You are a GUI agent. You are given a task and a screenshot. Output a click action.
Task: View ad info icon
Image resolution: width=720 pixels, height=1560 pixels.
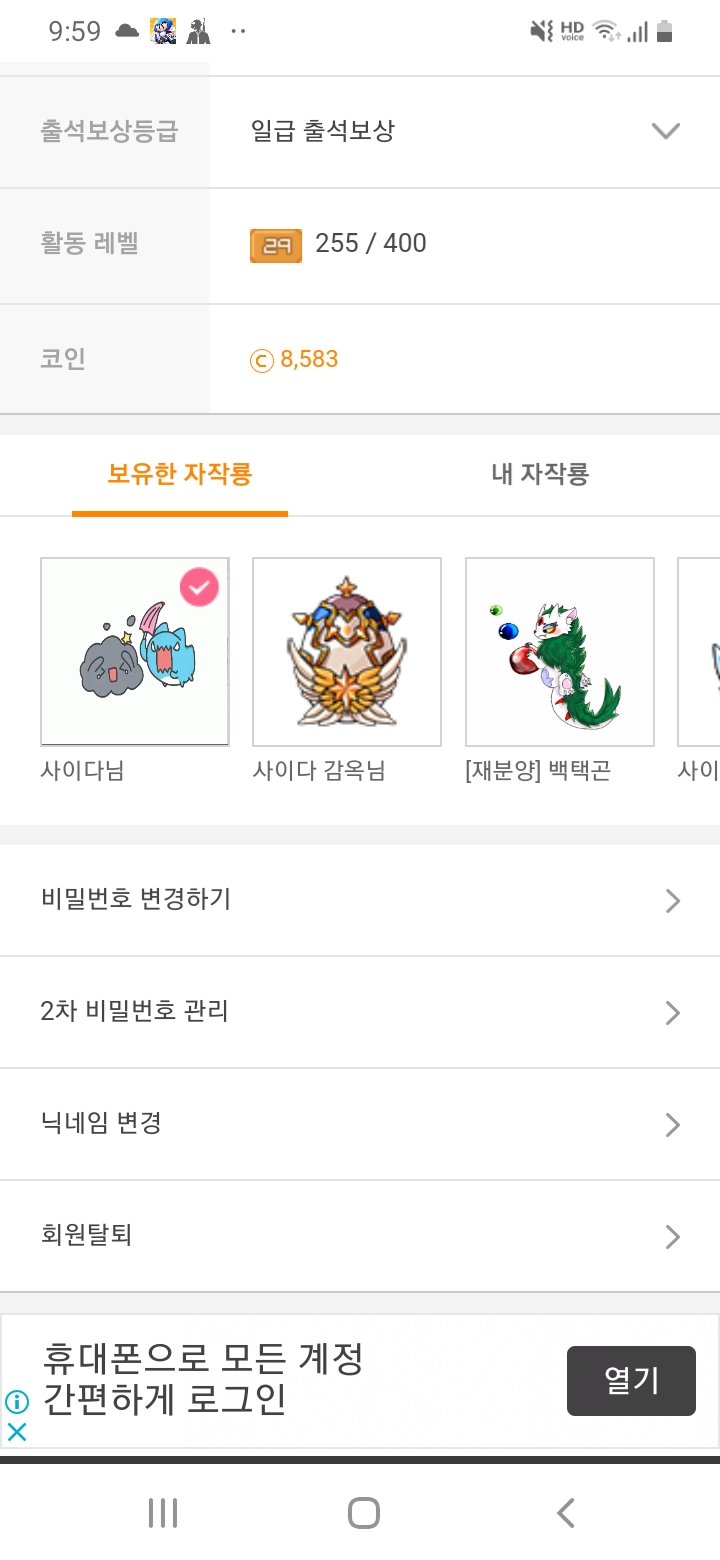(x=17, y=1401)
